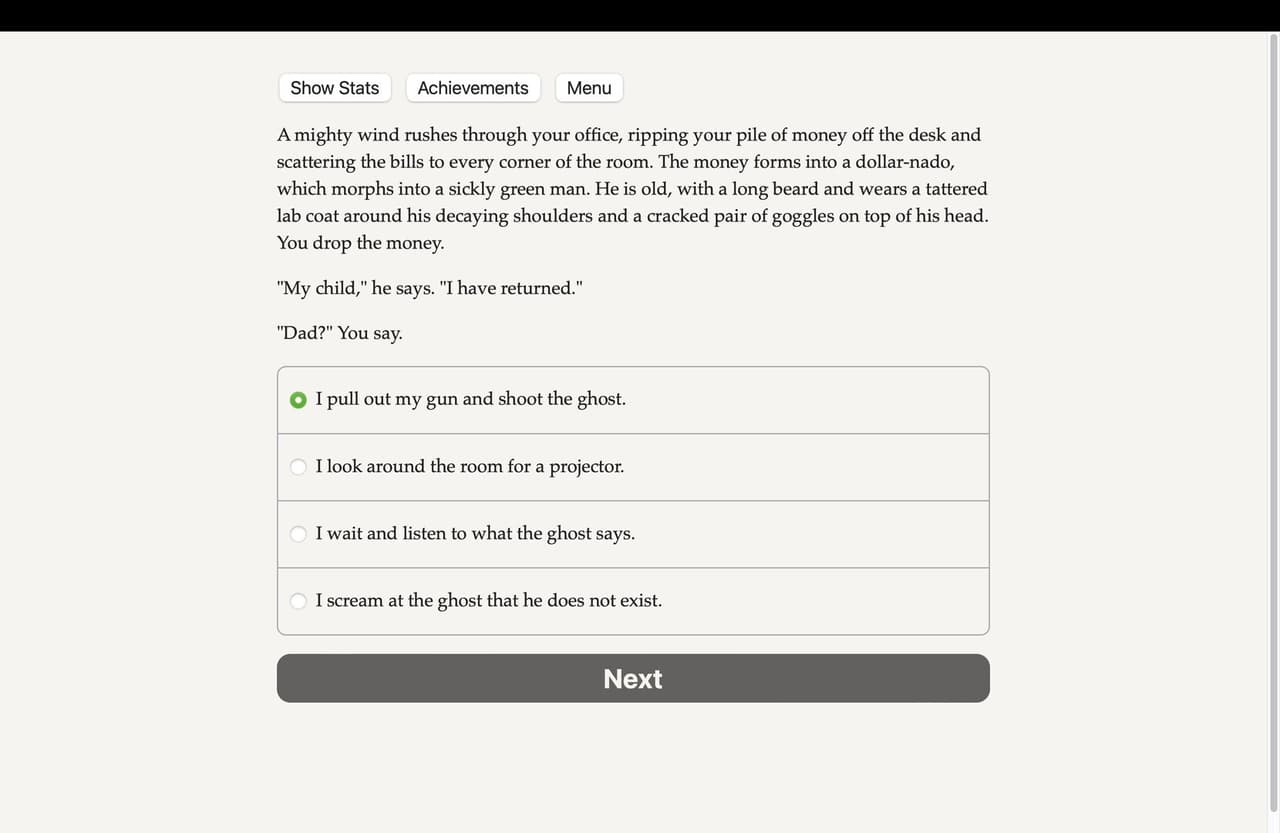Tap the Next button to continue
1280x833 pixels.
coord(633,678)
